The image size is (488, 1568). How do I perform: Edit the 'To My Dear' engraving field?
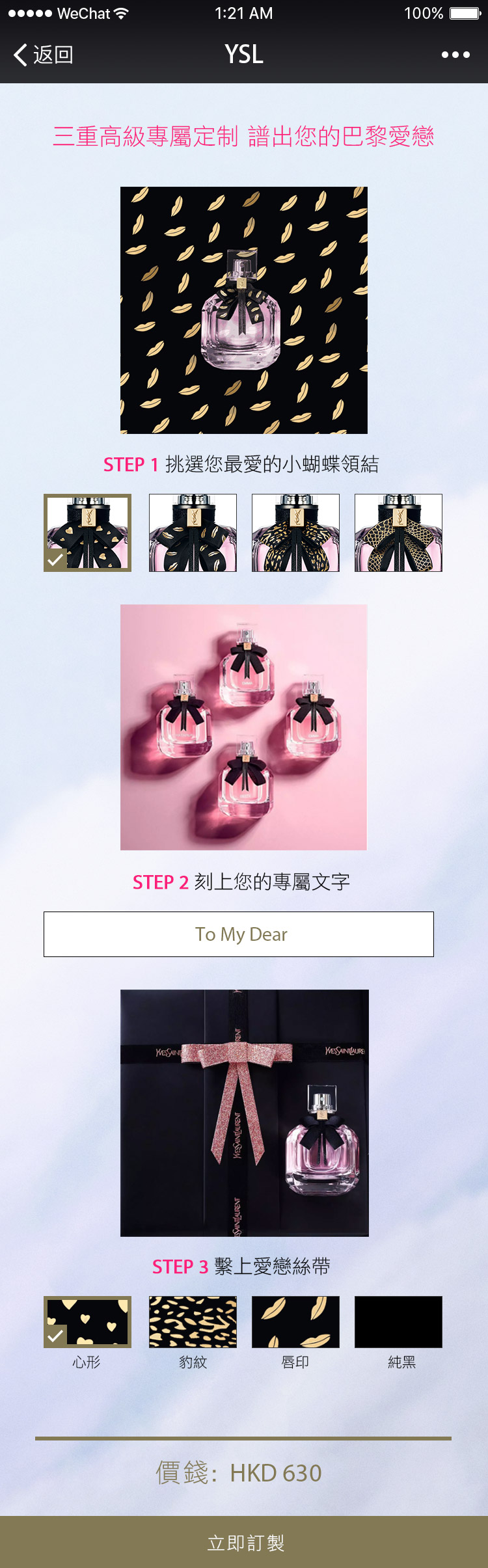pos(239,934)
